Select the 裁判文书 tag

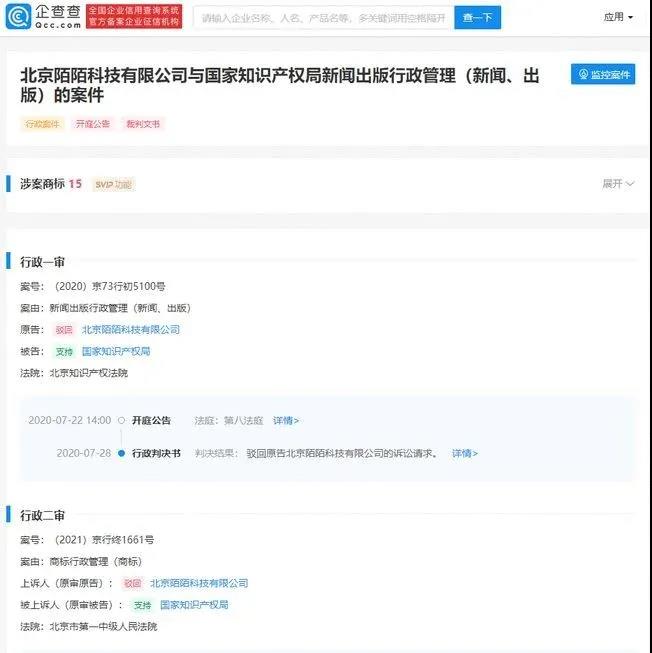click(x=142, y=124)
